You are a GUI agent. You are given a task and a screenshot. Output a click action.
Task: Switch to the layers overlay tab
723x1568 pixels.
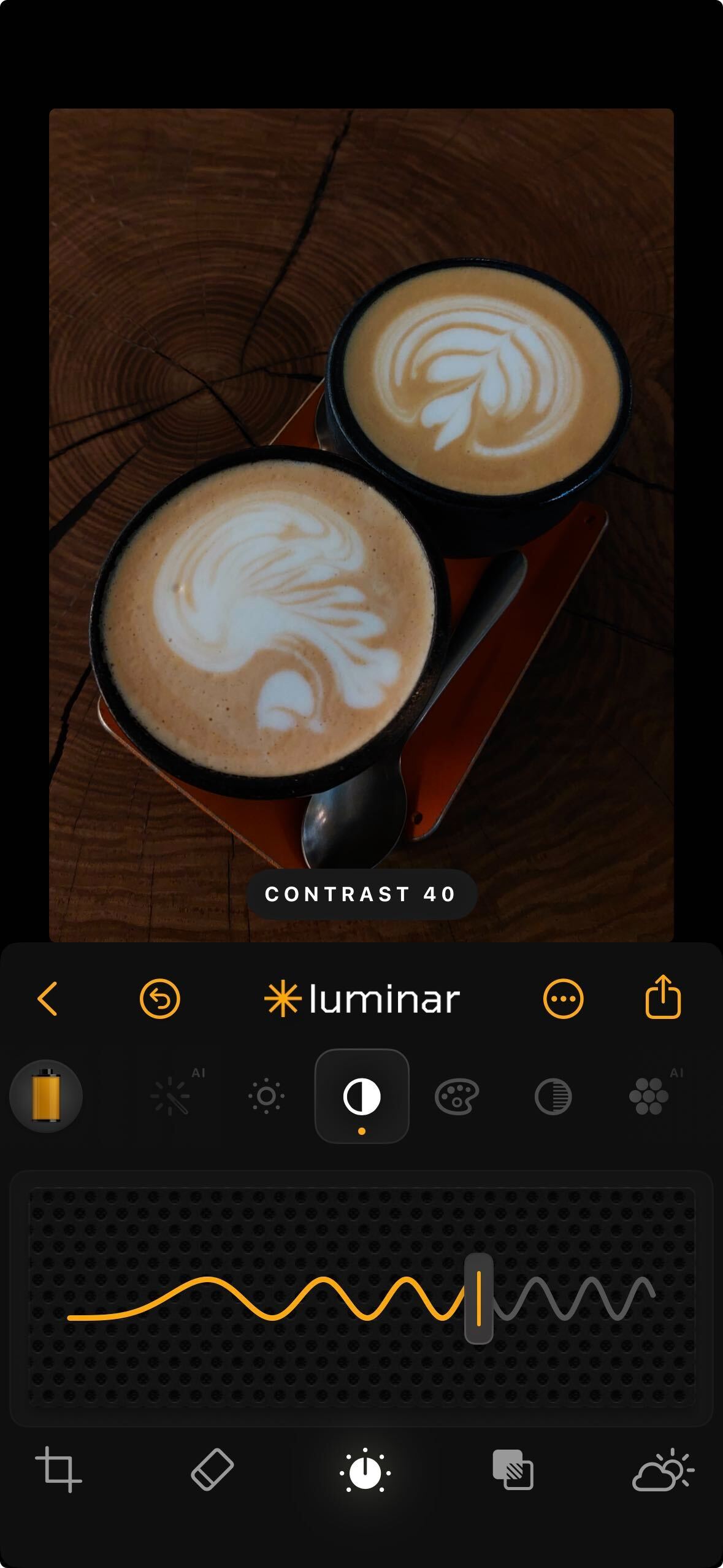[x=513, y=1469]
